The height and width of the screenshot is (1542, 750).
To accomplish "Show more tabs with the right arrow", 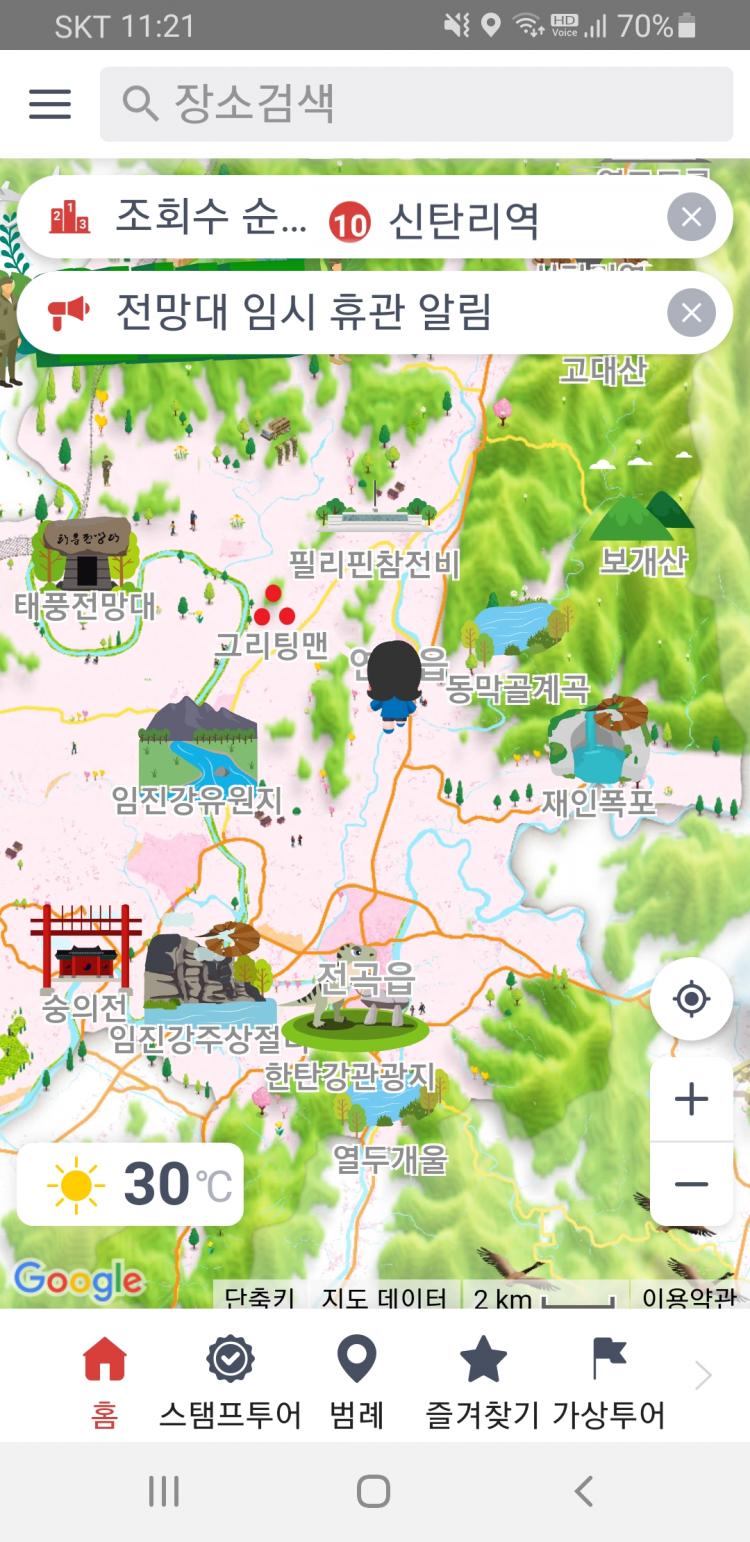I will tap(703, 1377).
